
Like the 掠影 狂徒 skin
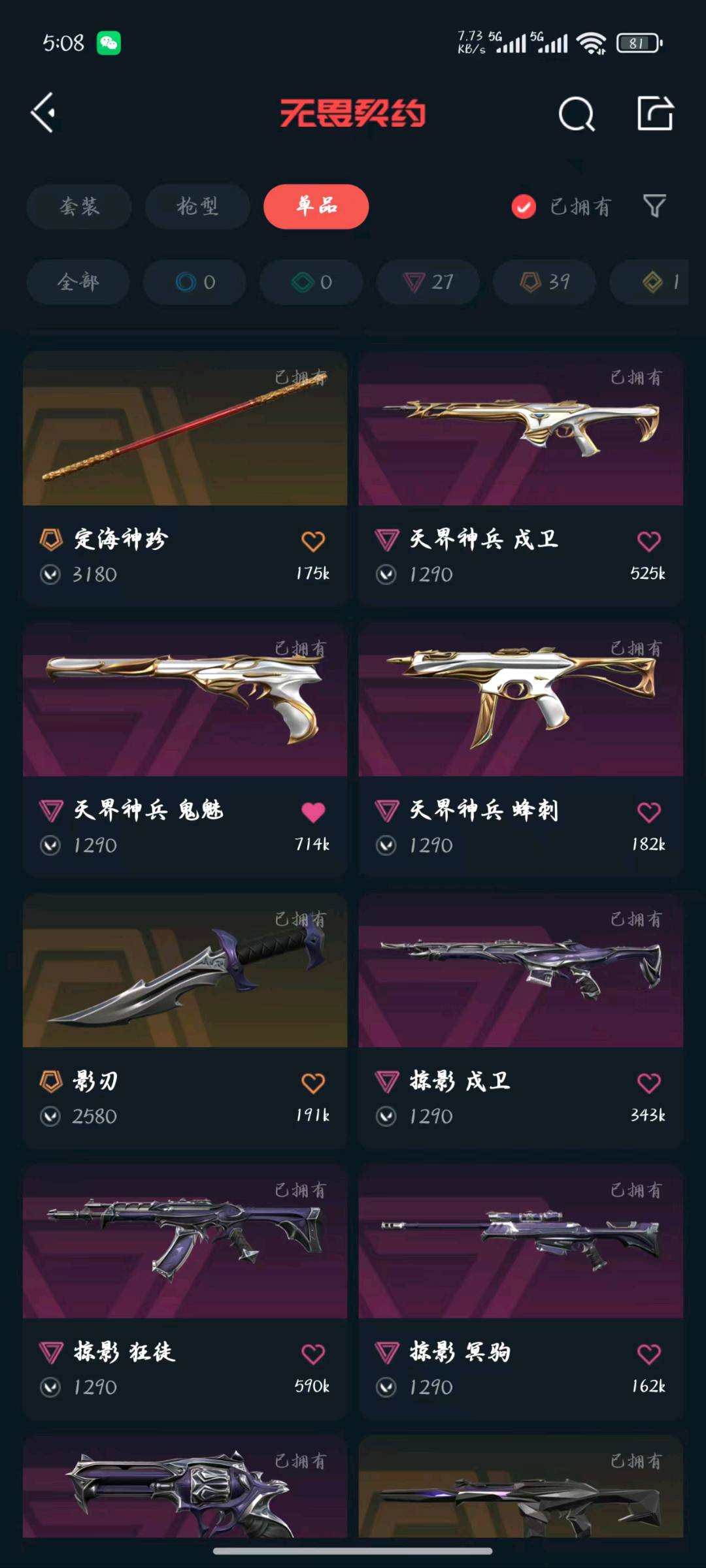313,1354
